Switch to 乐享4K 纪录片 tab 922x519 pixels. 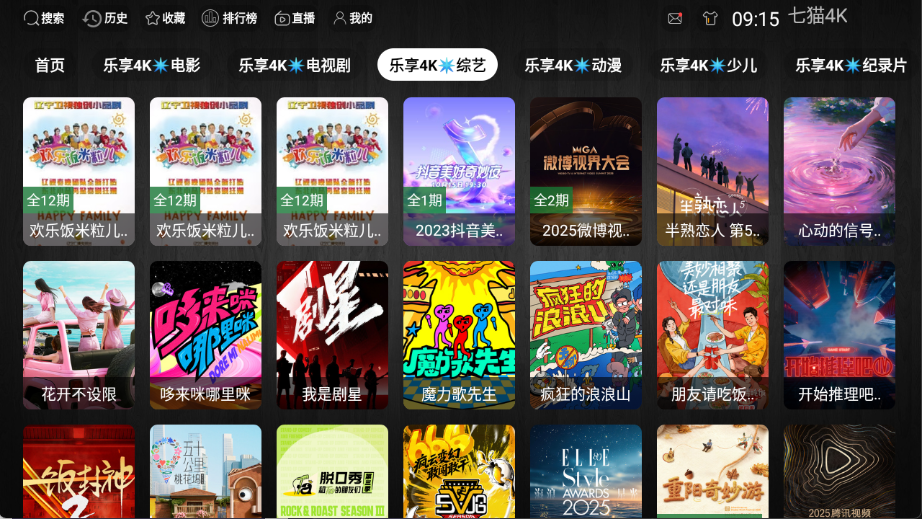click(851, 65)
